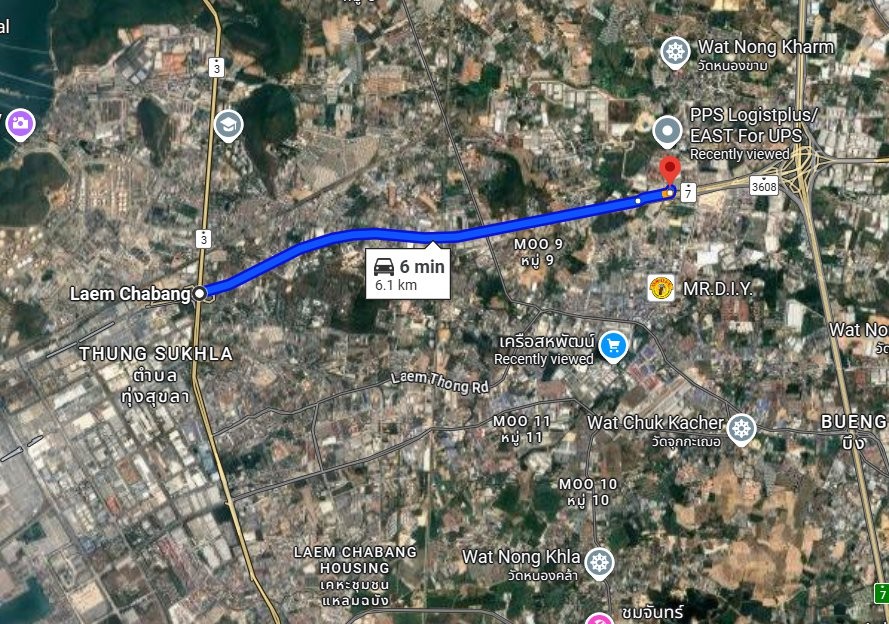Screen dimensions: 889x624
Task: Open the Wat Nong Kharm temple marker
Action: (x=676, y=51)
